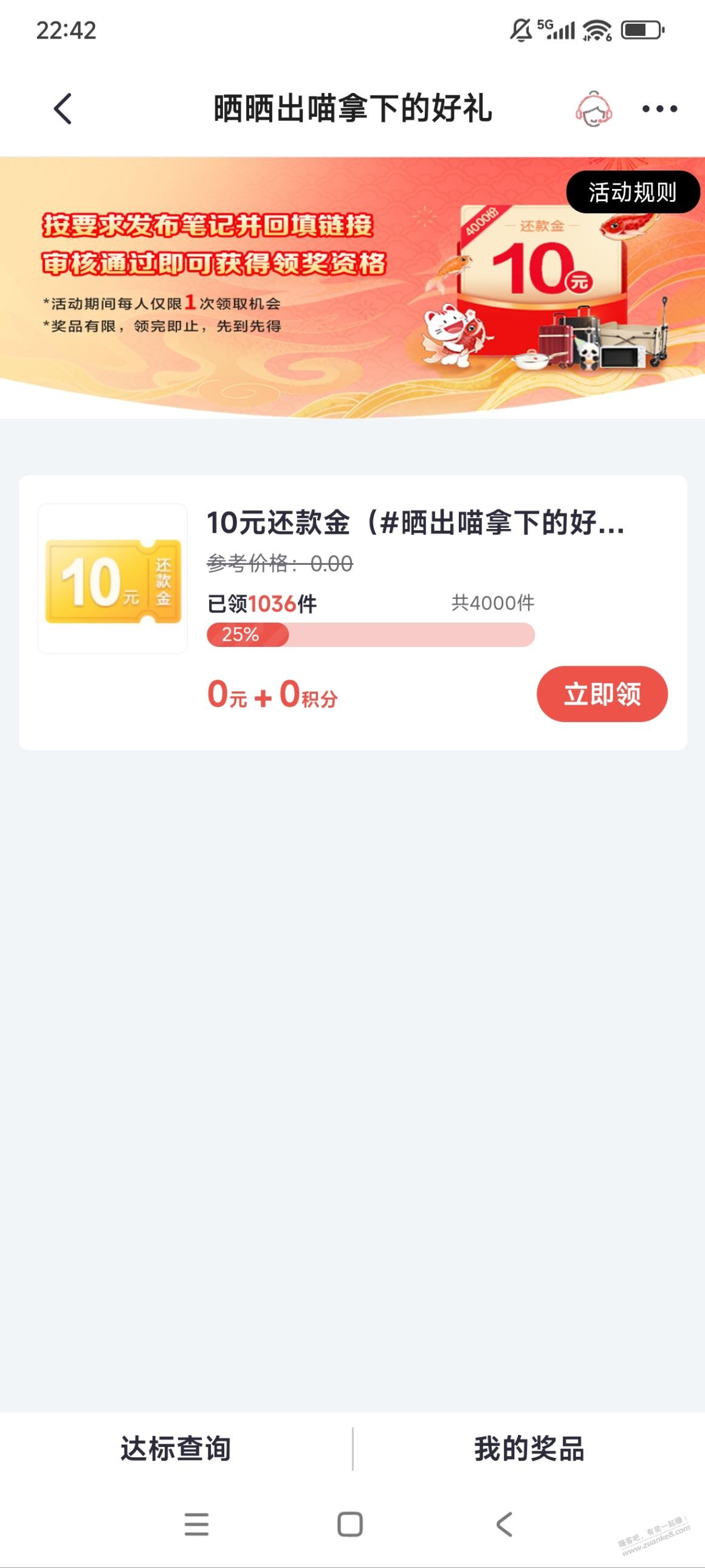Screen dimensions: 705x1568
Task: Tap the back arrow to exit this page
Action: click(x=60, y=109)
